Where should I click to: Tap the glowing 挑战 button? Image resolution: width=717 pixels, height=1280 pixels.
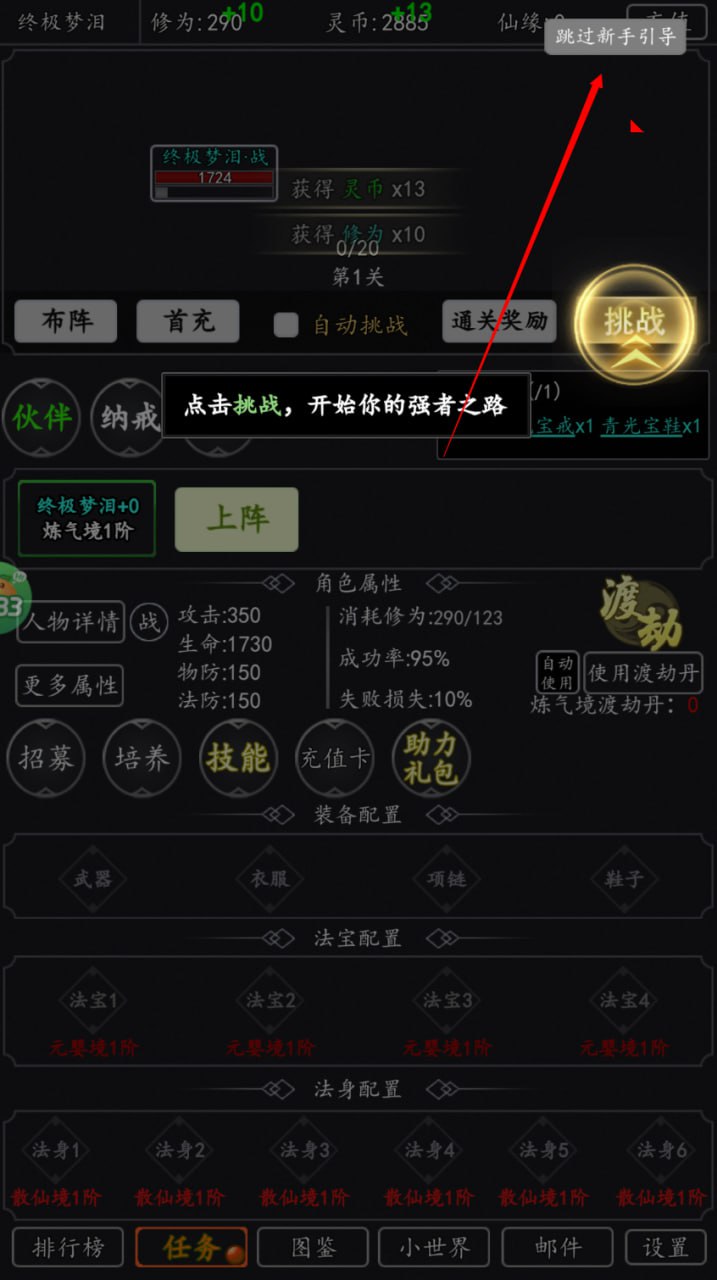pyautogui.click(x=634, y=322)
